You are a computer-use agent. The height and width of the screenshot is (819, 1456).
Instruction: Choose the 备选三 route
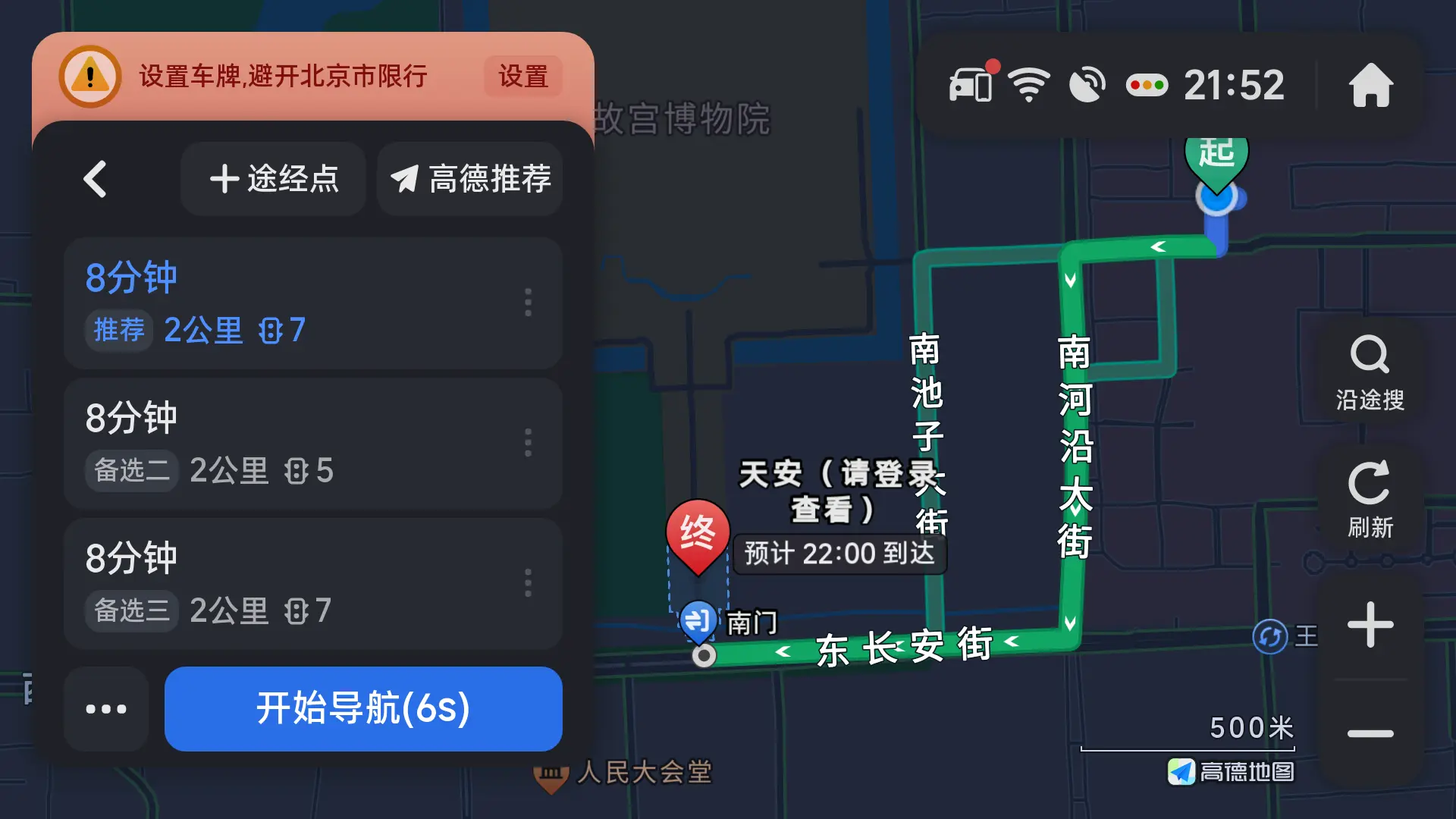coord(288,584)
